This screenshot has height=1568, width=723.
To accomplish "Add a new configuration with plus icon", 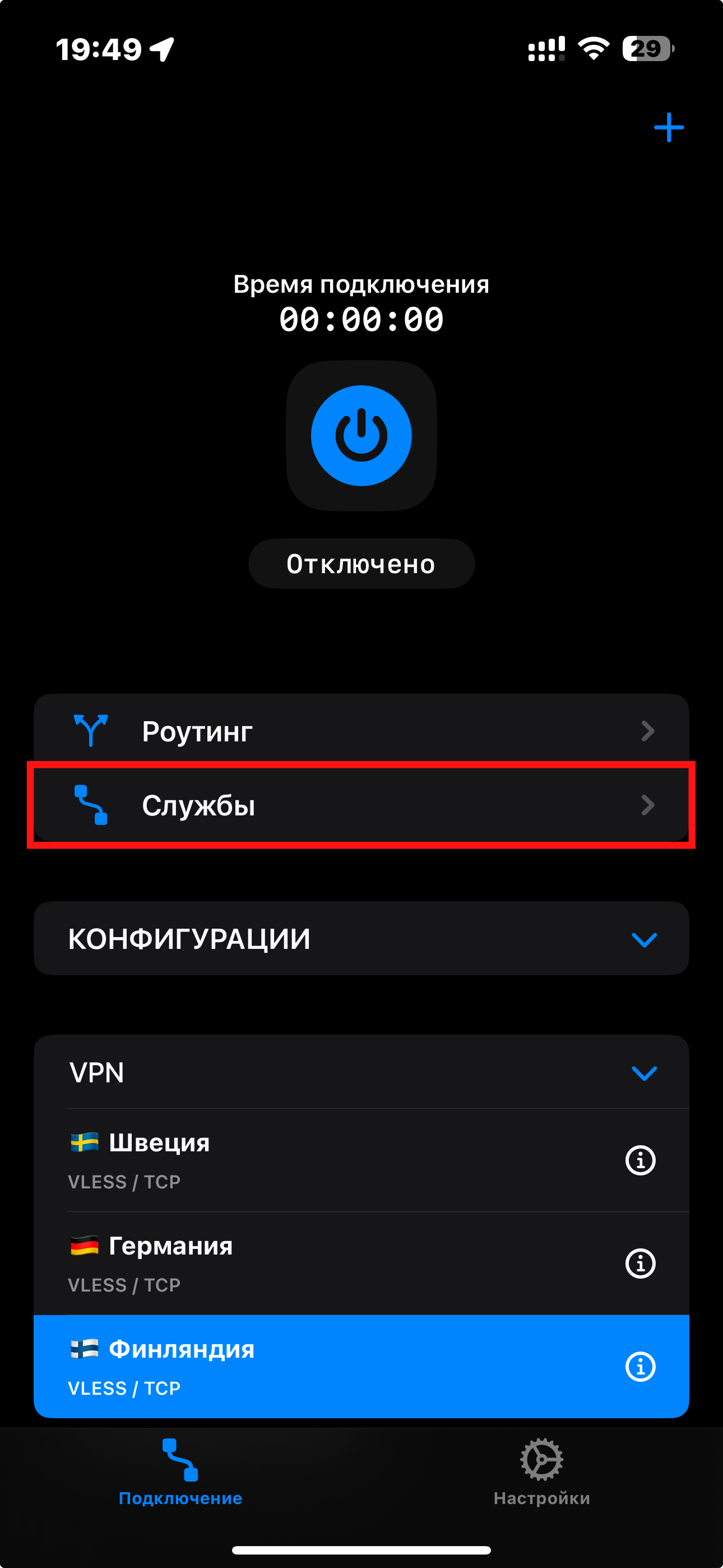I will [668, 127].
